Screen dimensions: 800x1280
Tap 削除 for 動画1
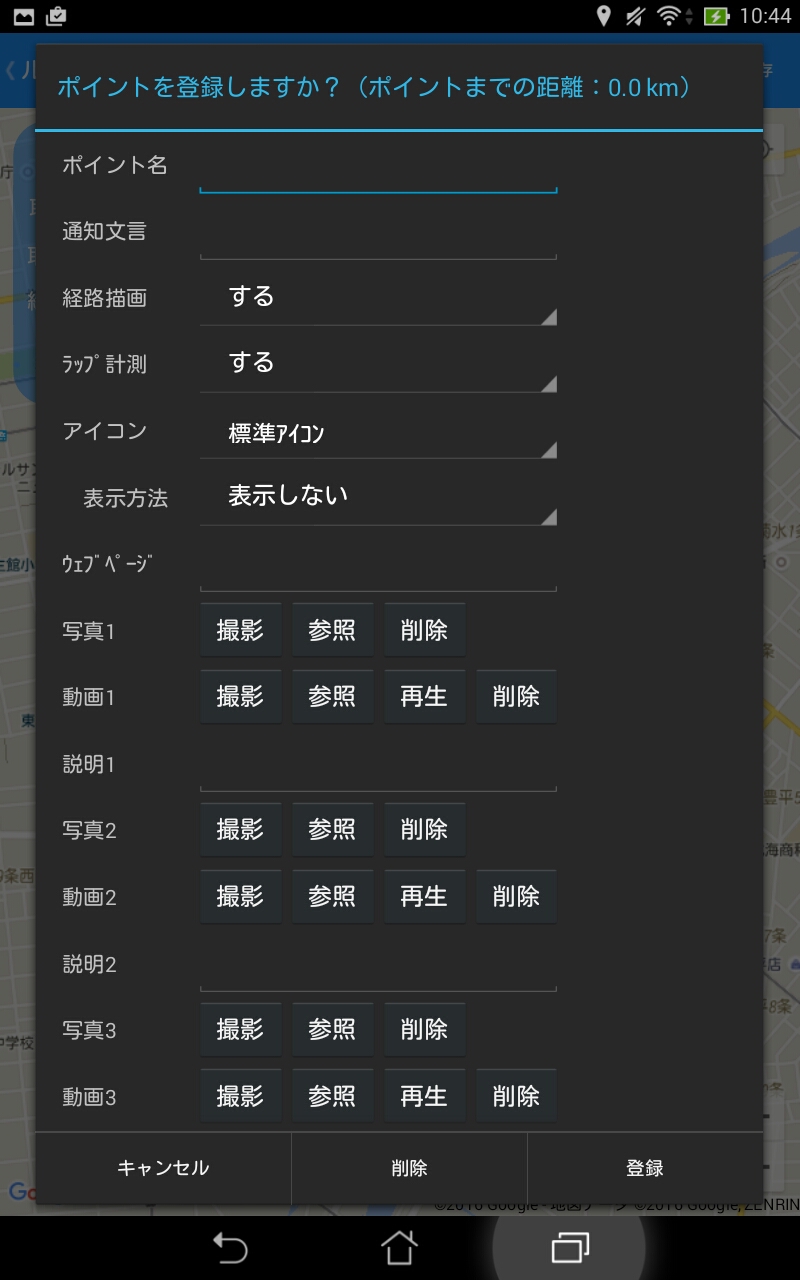[x=517, y=697]
